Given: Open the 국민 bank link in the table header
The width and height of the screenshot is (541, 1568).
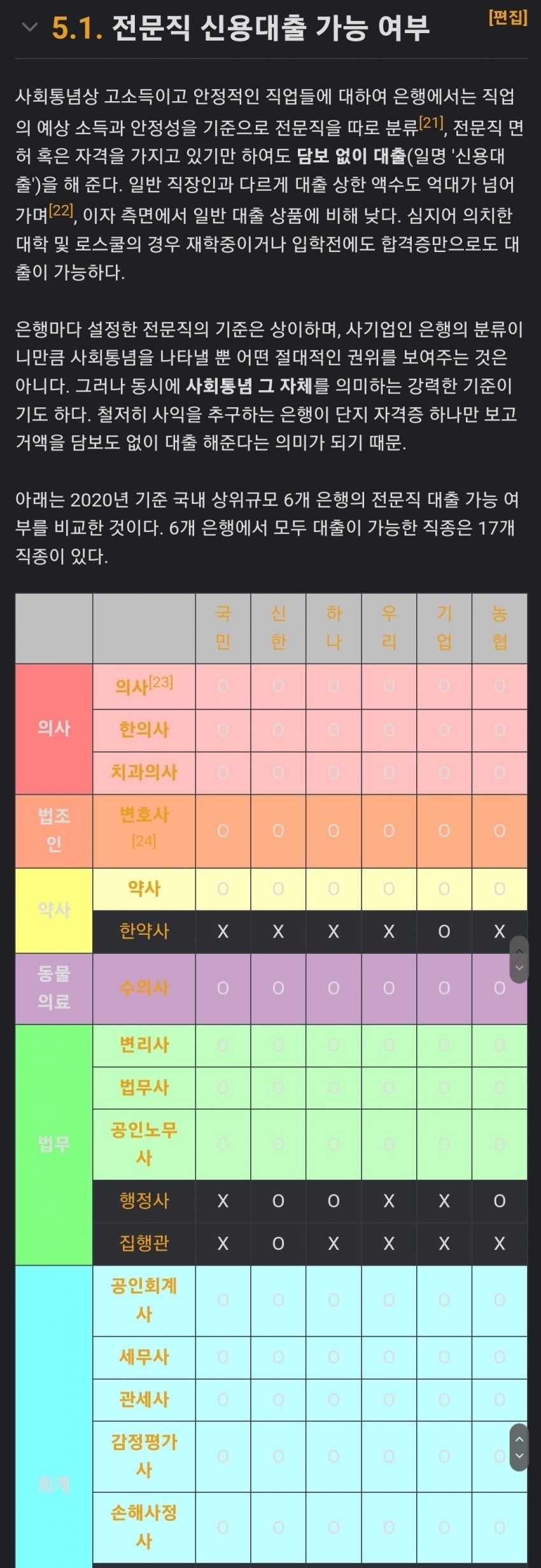Looking at the screenshot, I should point(223,627).
